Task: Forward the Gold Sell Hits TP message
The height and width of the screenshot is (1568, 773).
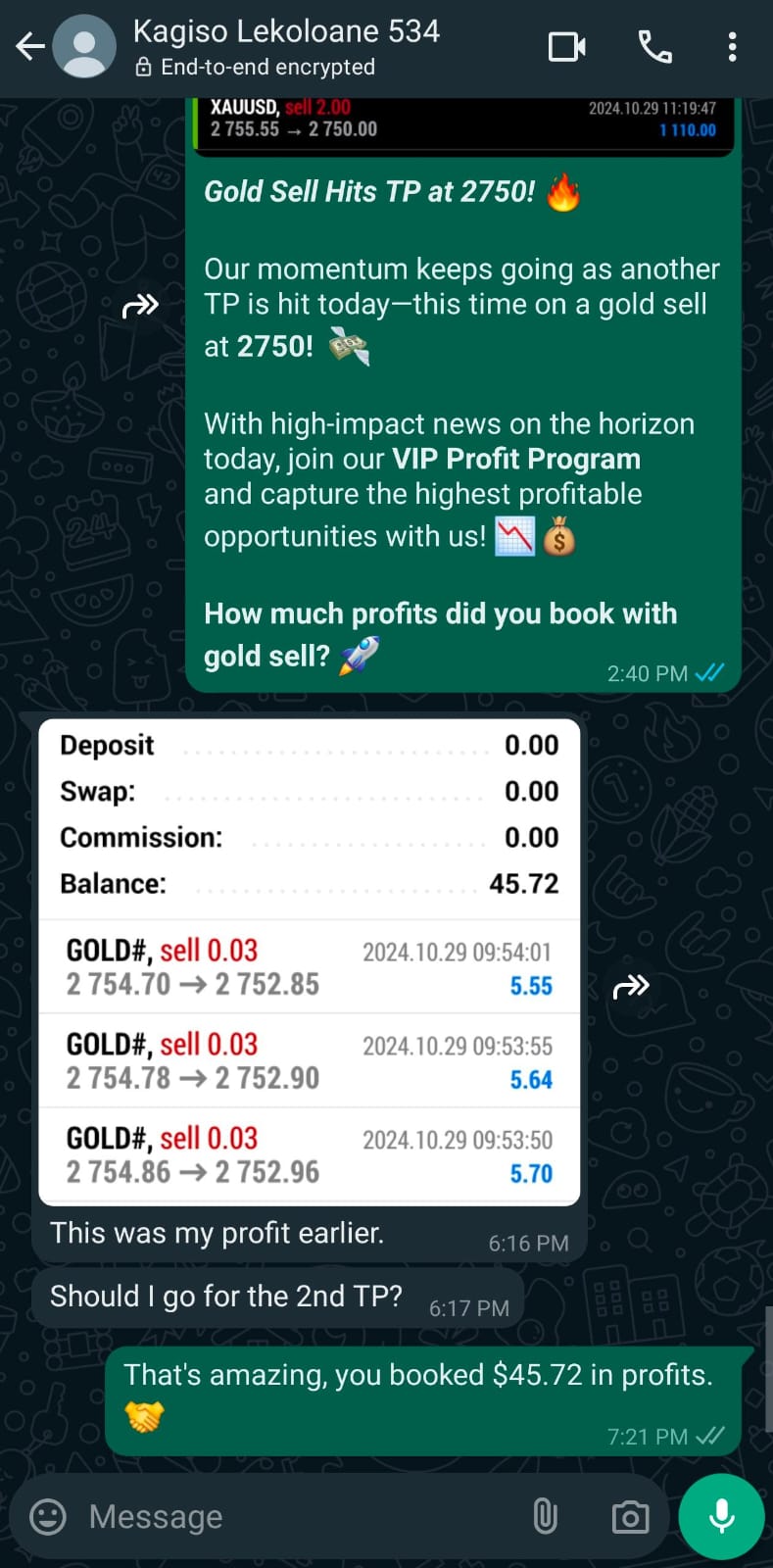Action: click(x=140, y=307)
